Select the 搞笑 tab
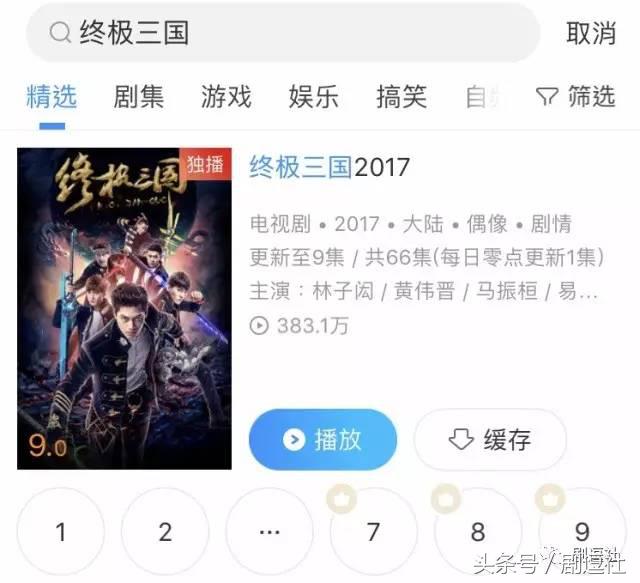 point(401,97)
